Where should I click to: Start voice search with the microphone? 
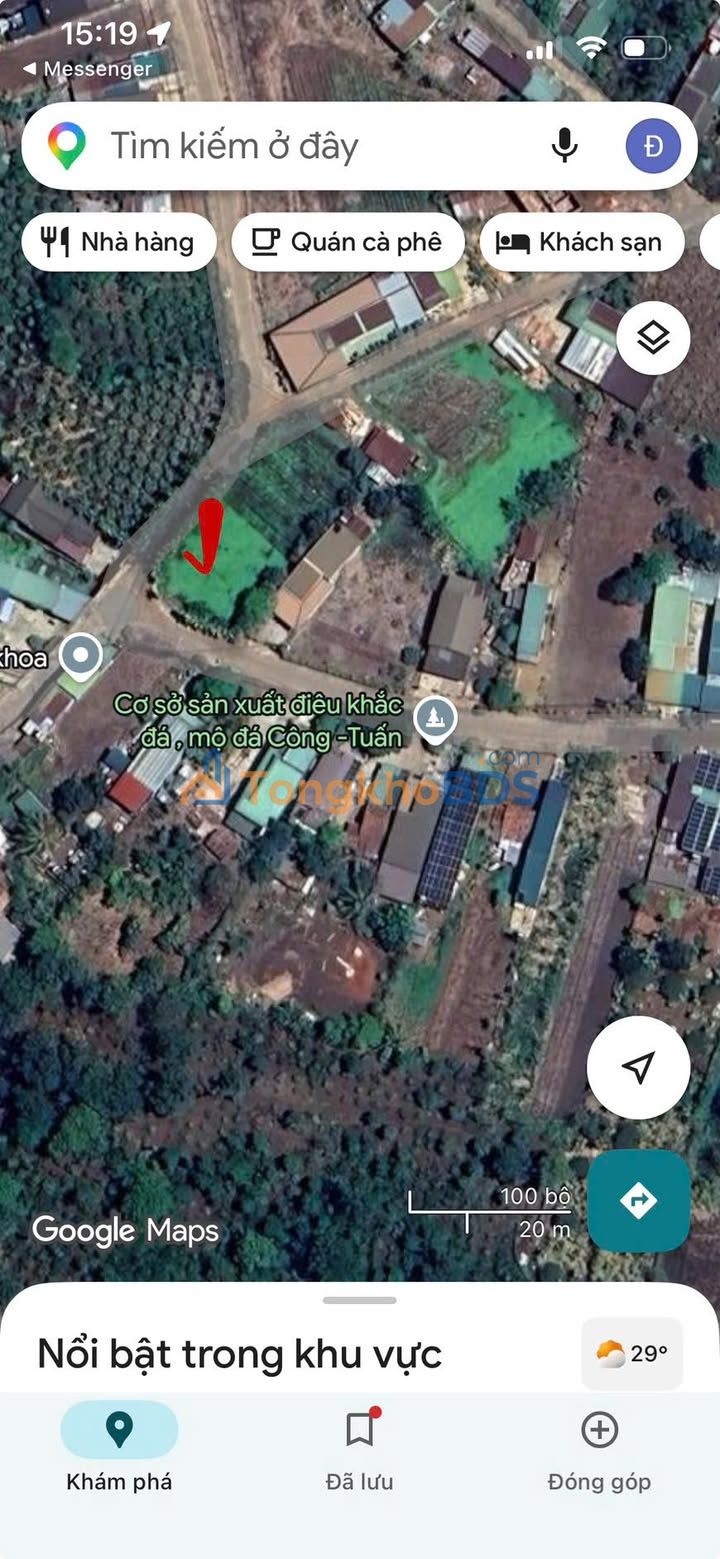[x=564, y=147]
